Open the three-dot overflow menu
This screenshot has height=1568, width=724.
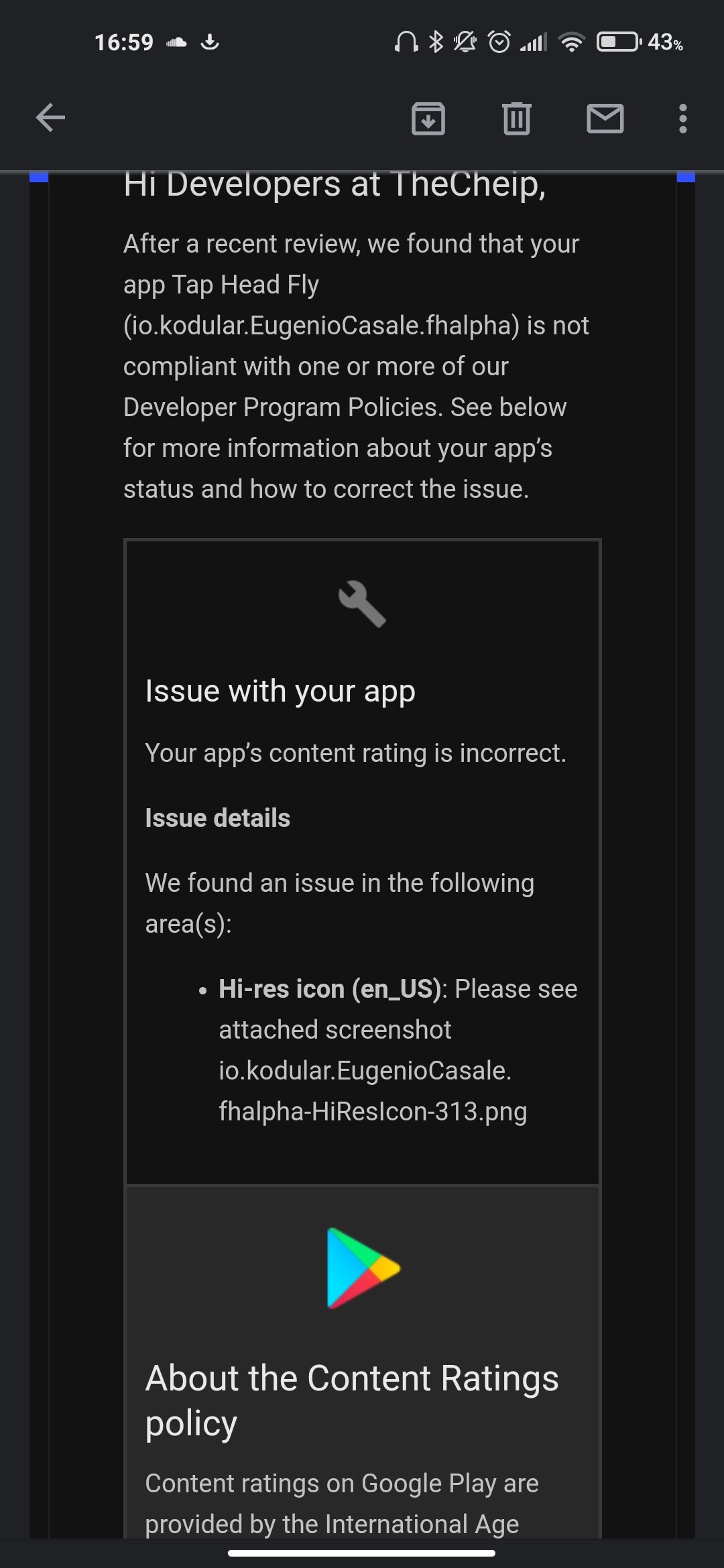click(682, 119)
